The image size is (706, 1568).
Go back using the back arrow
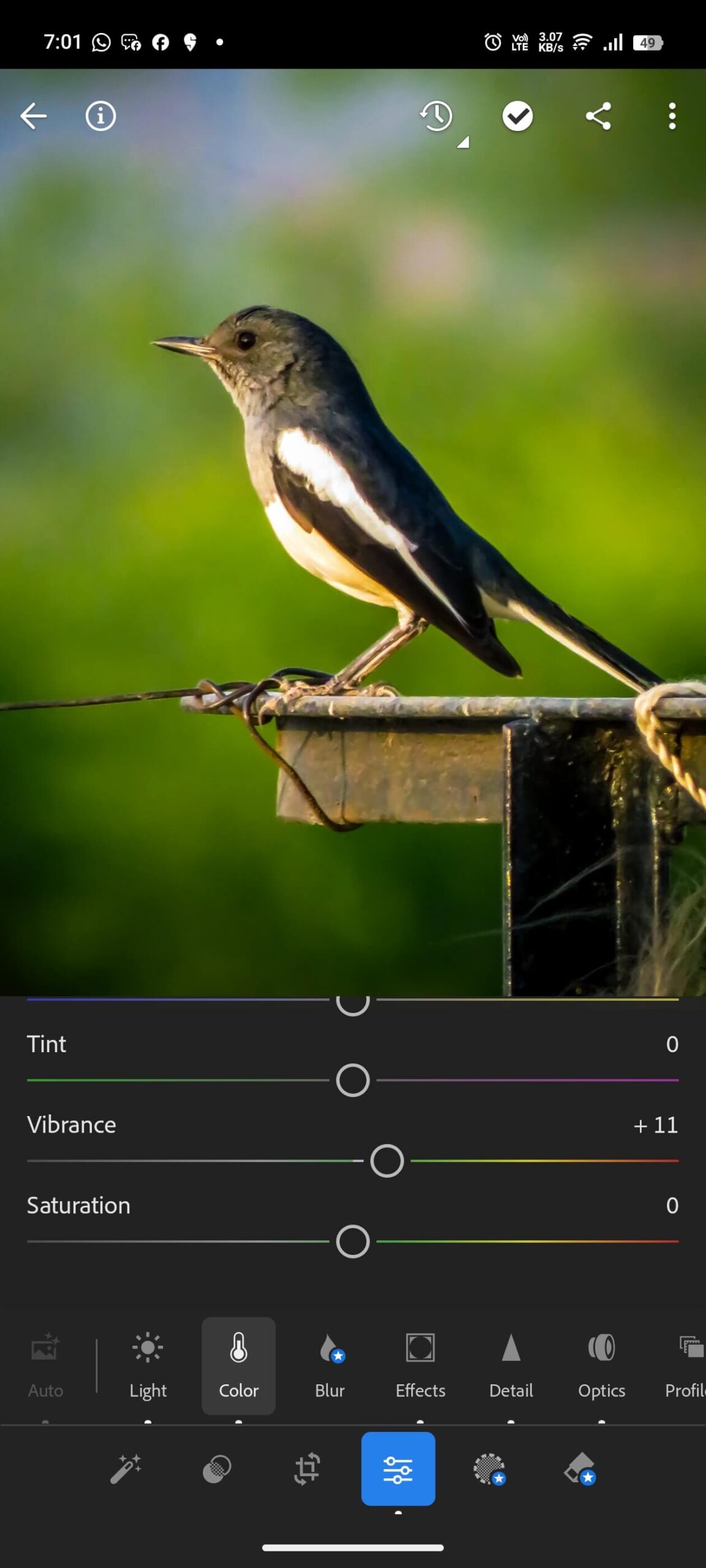[x=34, y=116]
